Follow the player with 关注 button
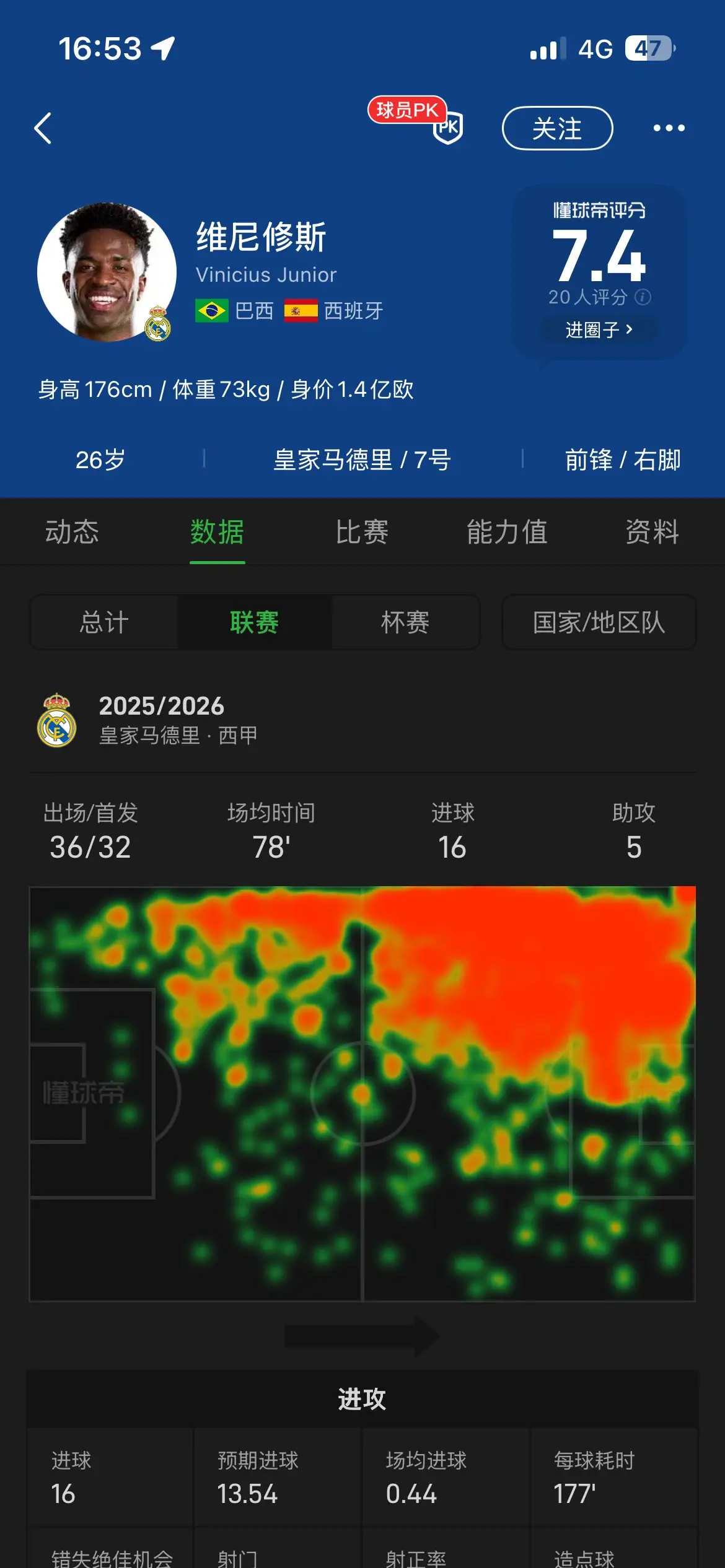 click(557, 128)
